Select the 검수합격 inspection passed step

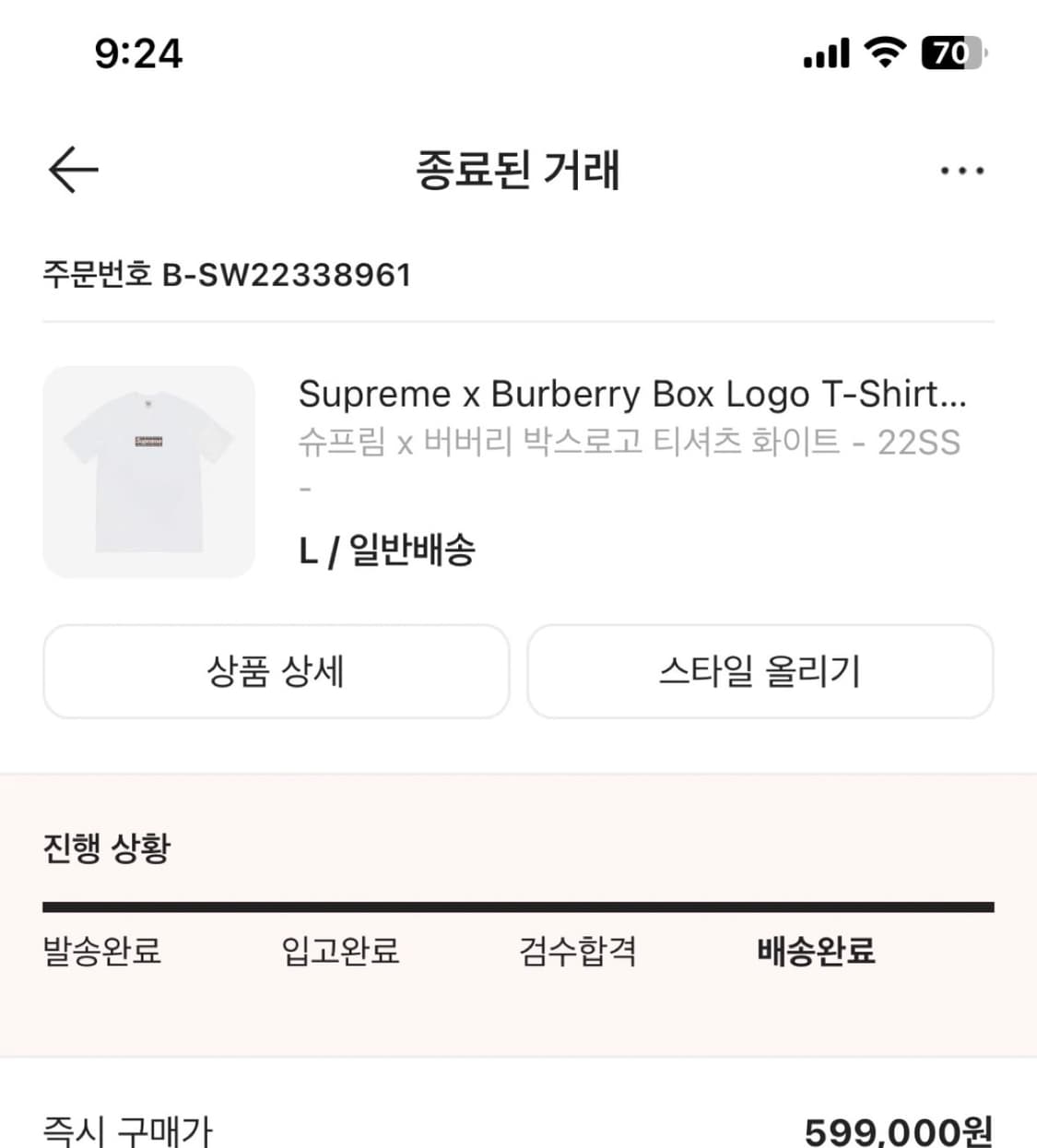click(x=579, y=952)
